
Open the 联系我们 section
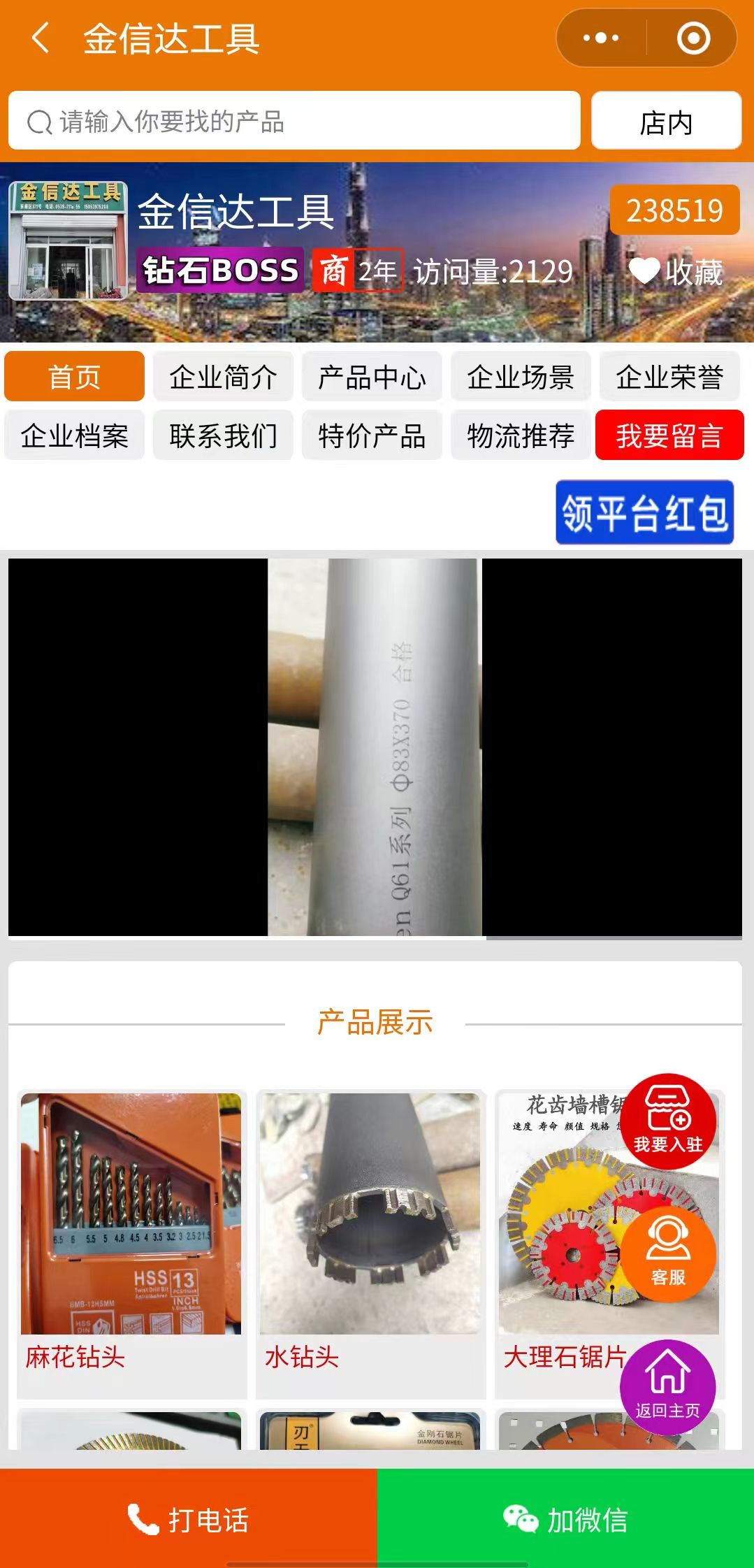click(x=223, y=436)
